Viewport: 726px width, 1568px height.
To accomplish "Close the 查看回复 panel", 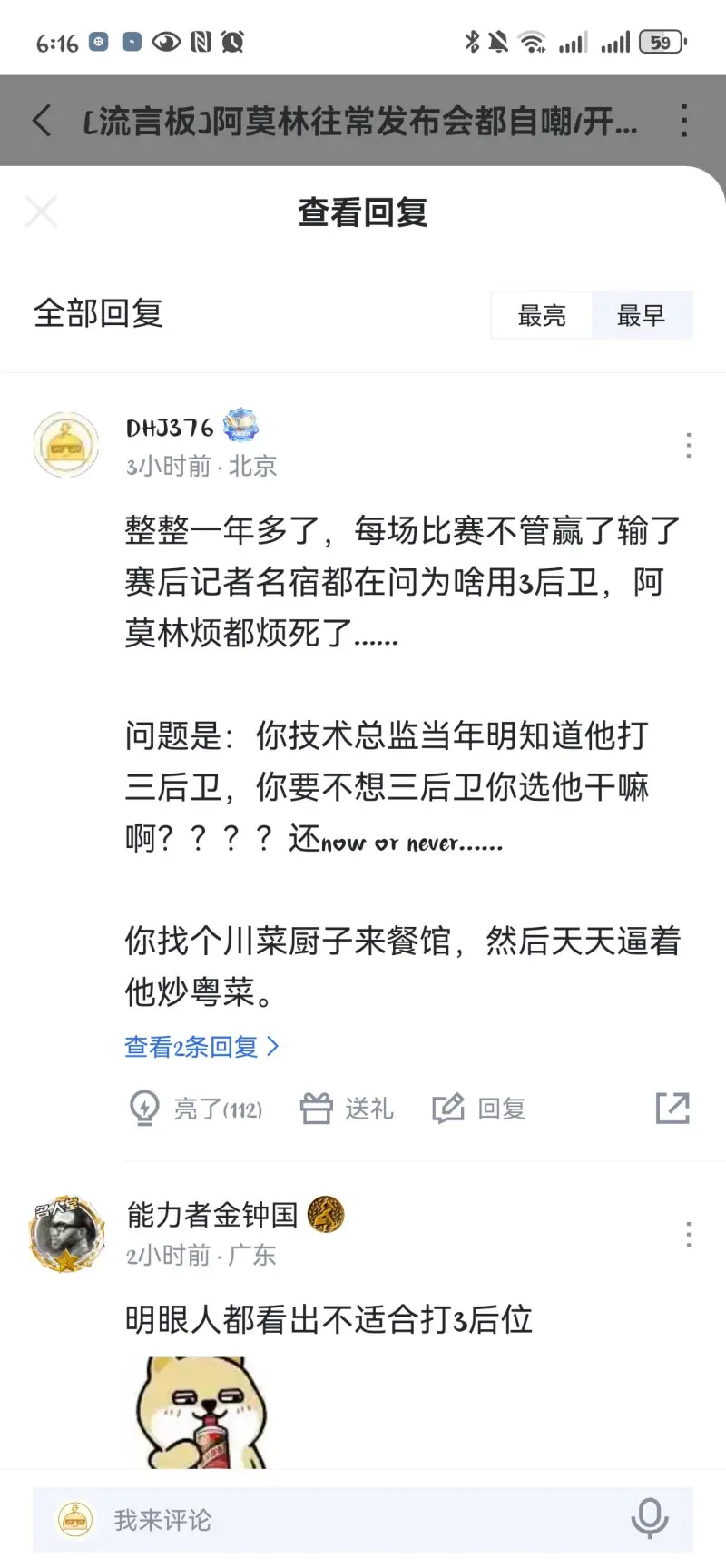I will pos(42,212).
